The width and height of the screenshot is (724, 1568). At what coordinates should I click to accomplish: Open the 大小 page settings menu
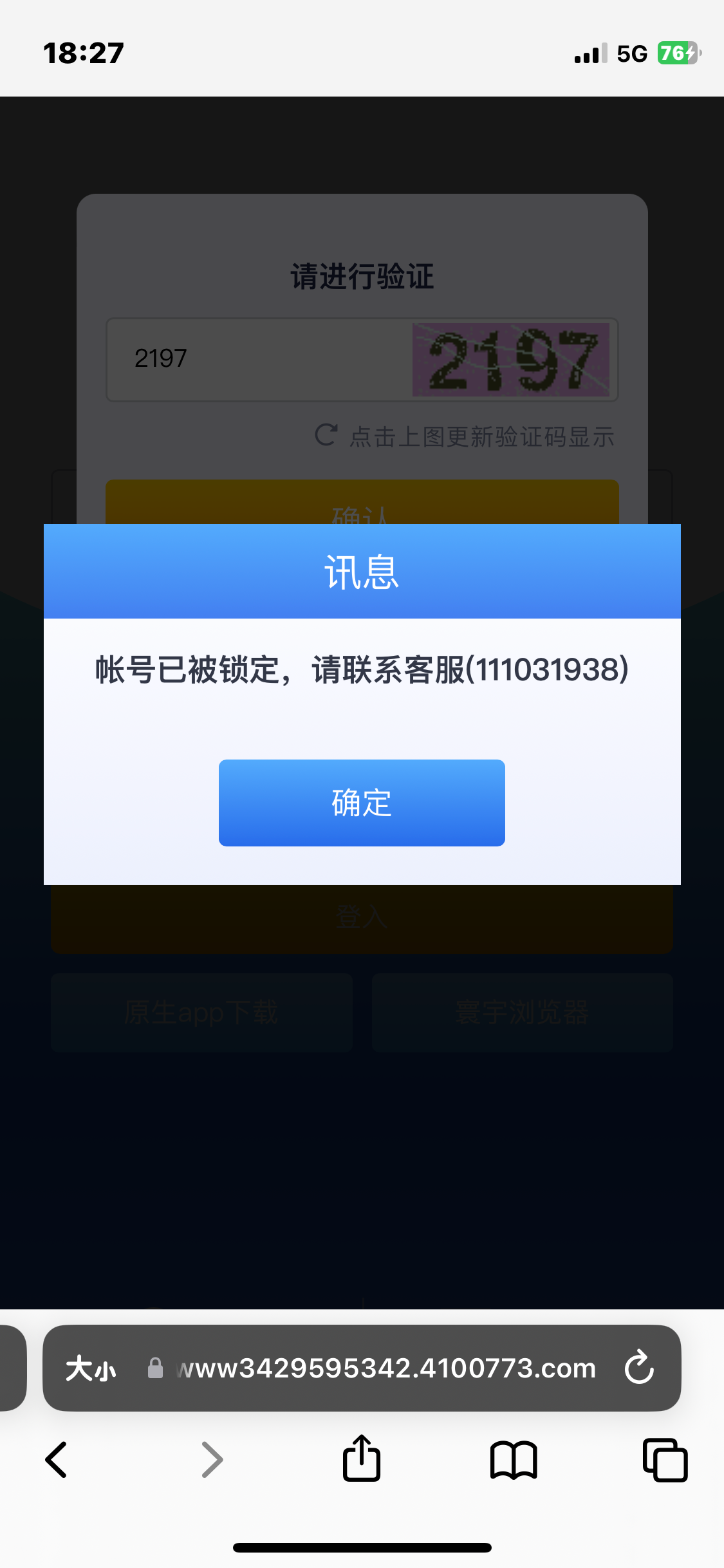point(91,1368)
